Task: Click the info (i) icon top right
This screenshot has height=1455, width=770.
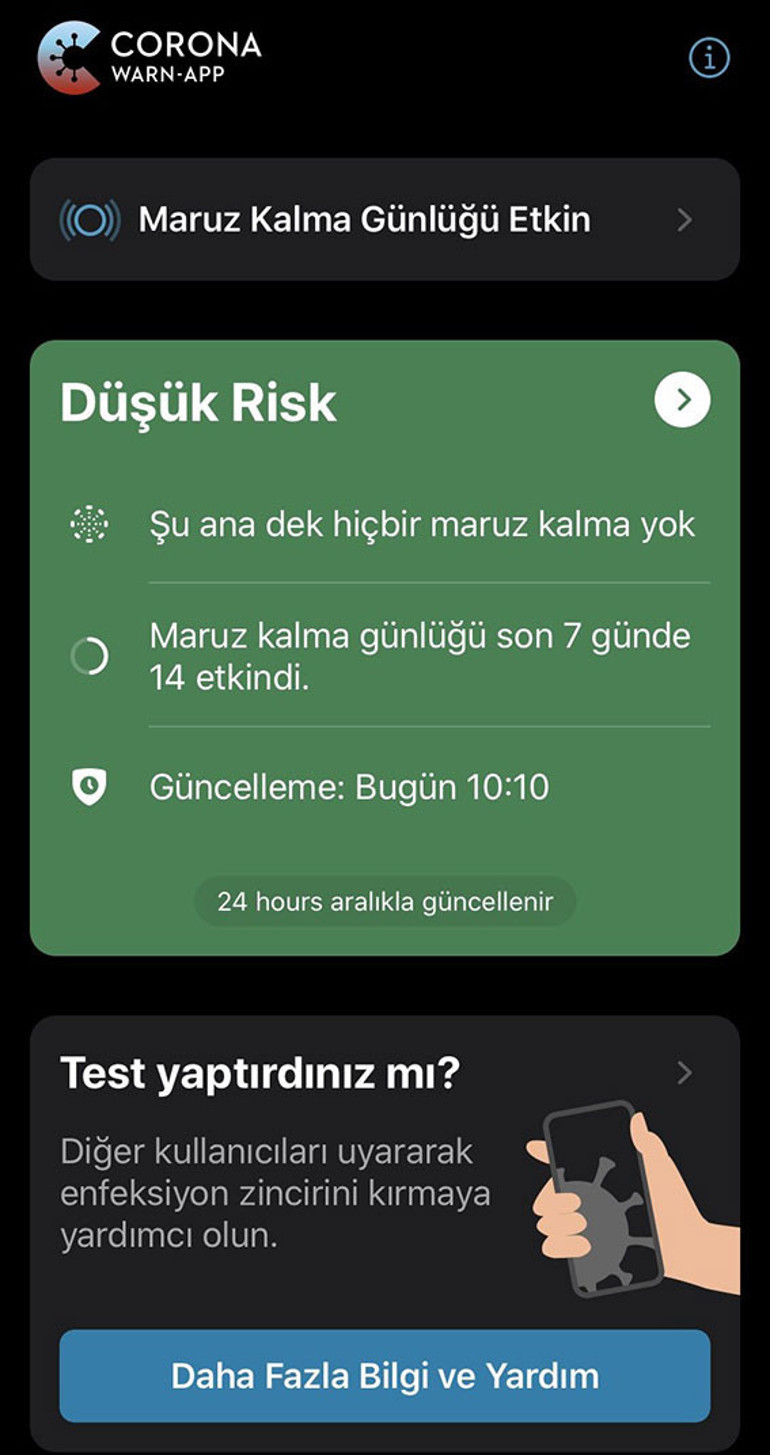Action: coord(709,56)
